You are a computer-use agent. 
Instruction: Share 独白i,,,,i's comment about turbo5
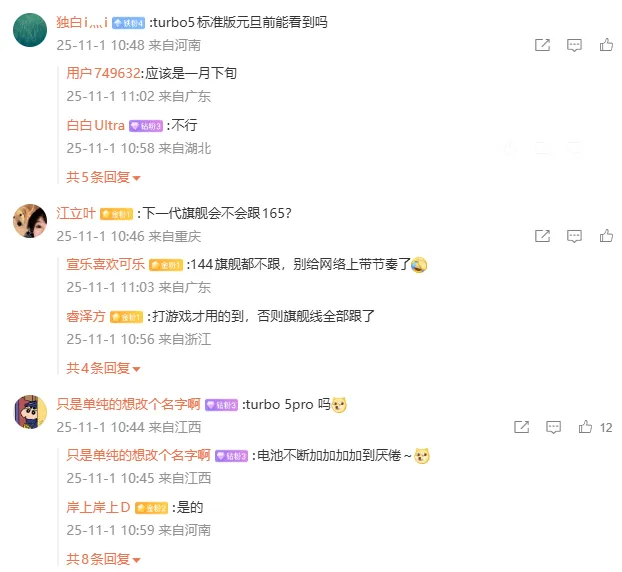542,45
